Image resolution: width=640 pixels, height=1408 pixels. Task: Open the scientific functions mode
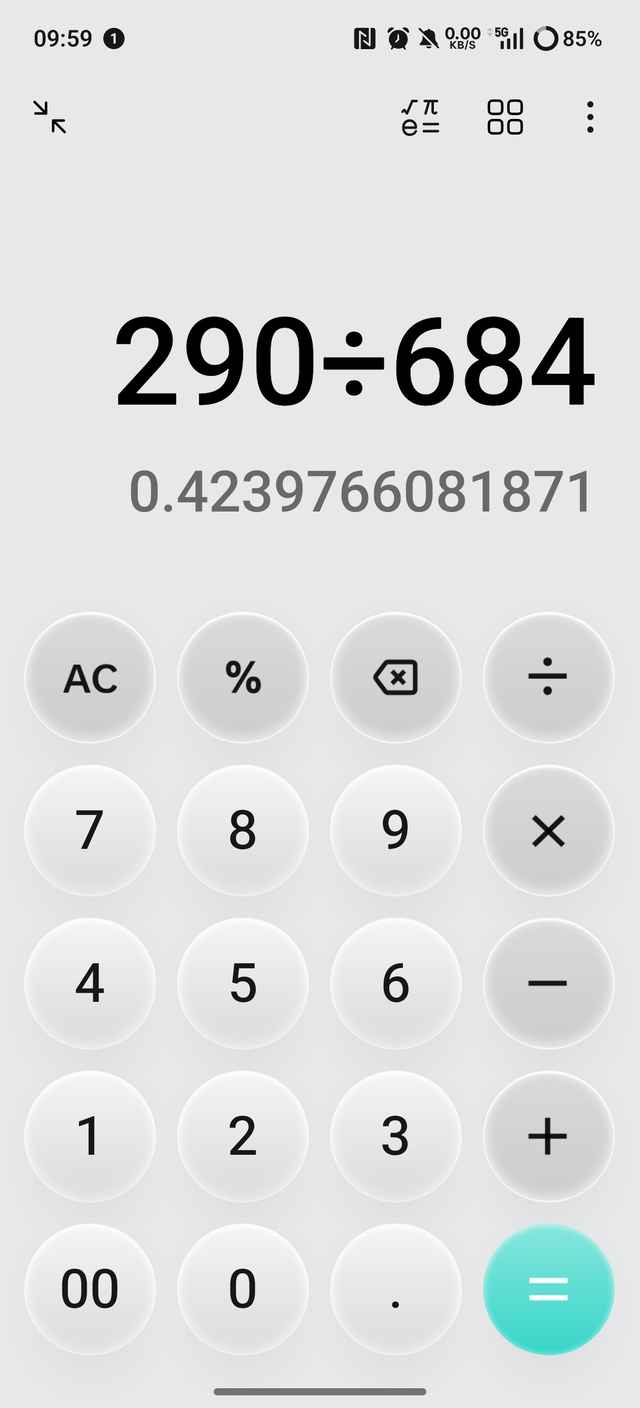420,117
